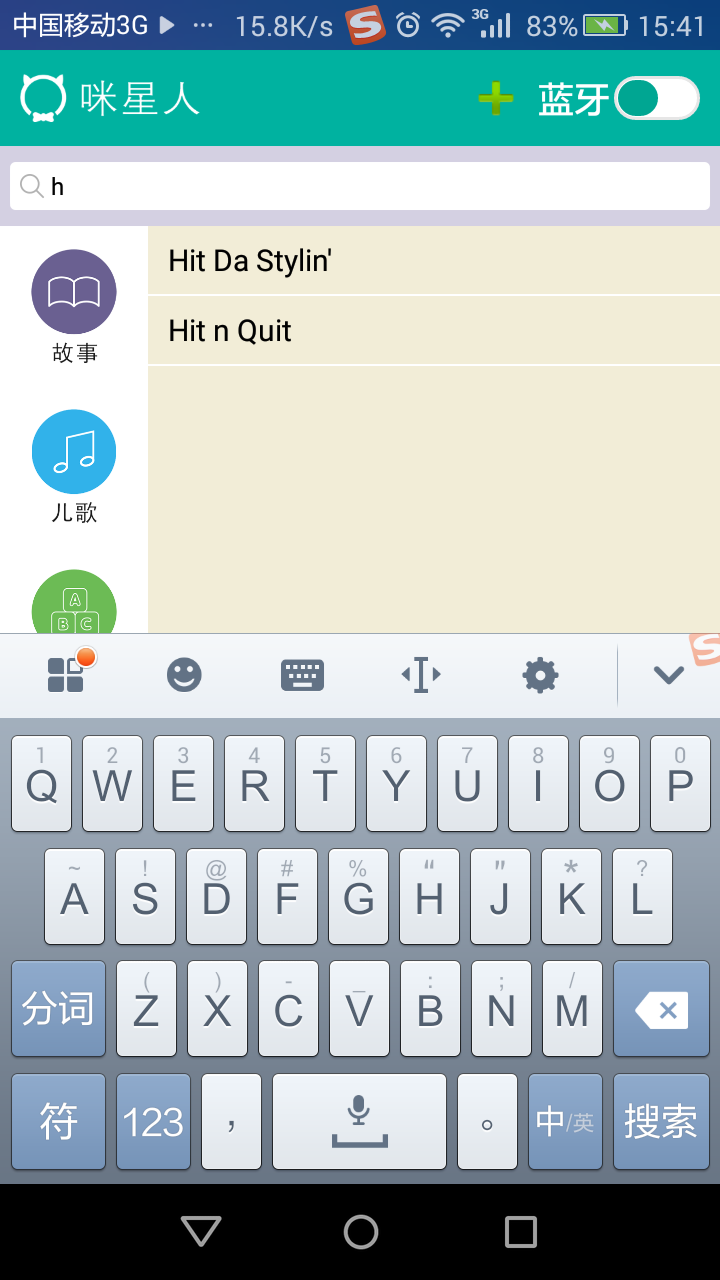The height and width of the screenshot is (1280, 720).
Task: Switch to the 123 numeric keyboard
Action: (153, 1122)
